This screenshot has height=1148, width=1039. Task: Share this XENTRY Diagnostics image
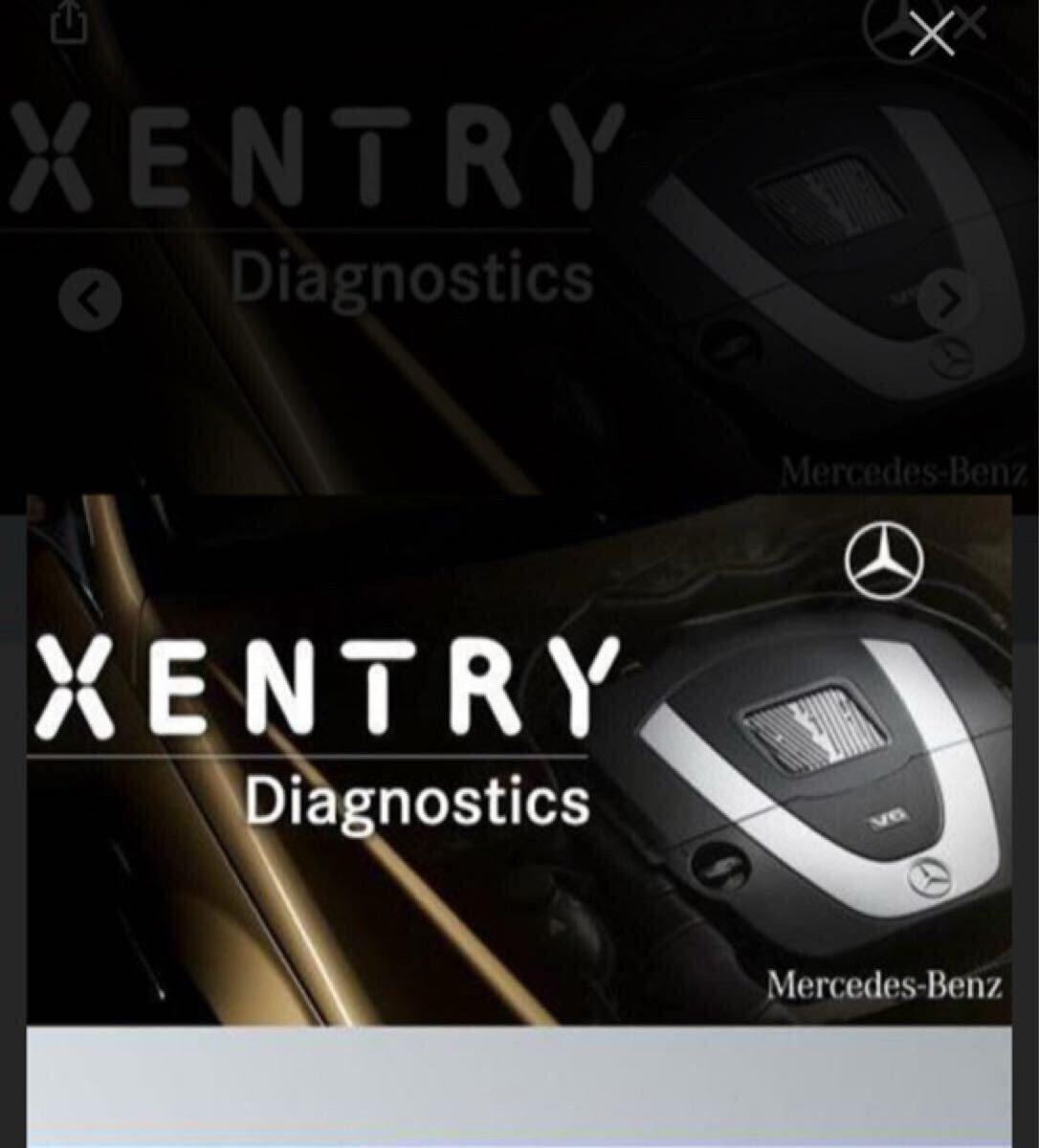tap(69, 22)
